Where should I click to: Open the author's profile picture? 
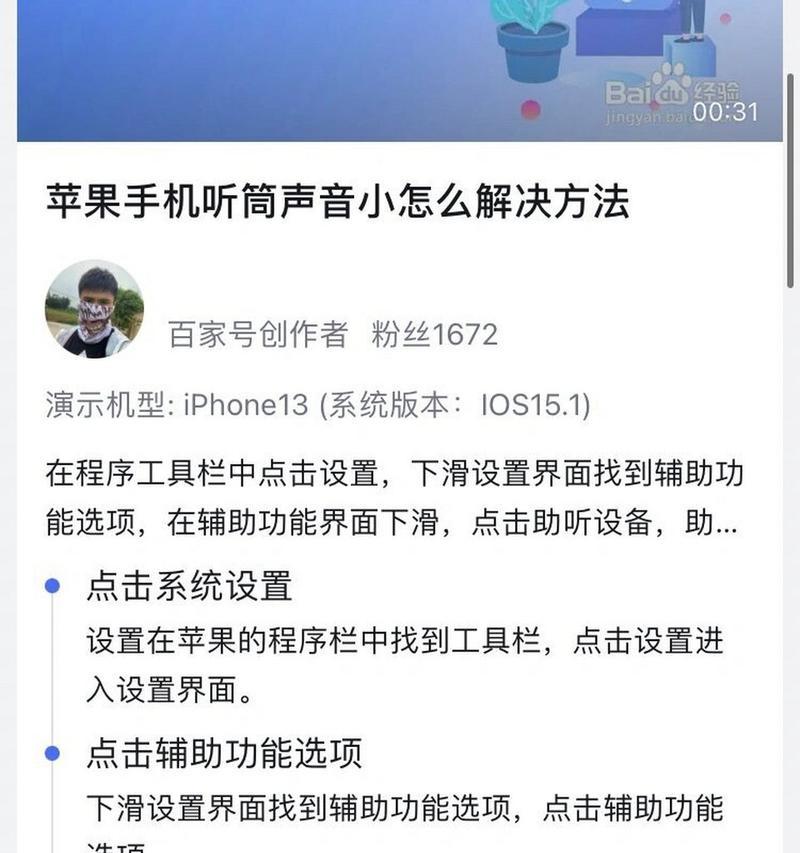pos(94,309)
